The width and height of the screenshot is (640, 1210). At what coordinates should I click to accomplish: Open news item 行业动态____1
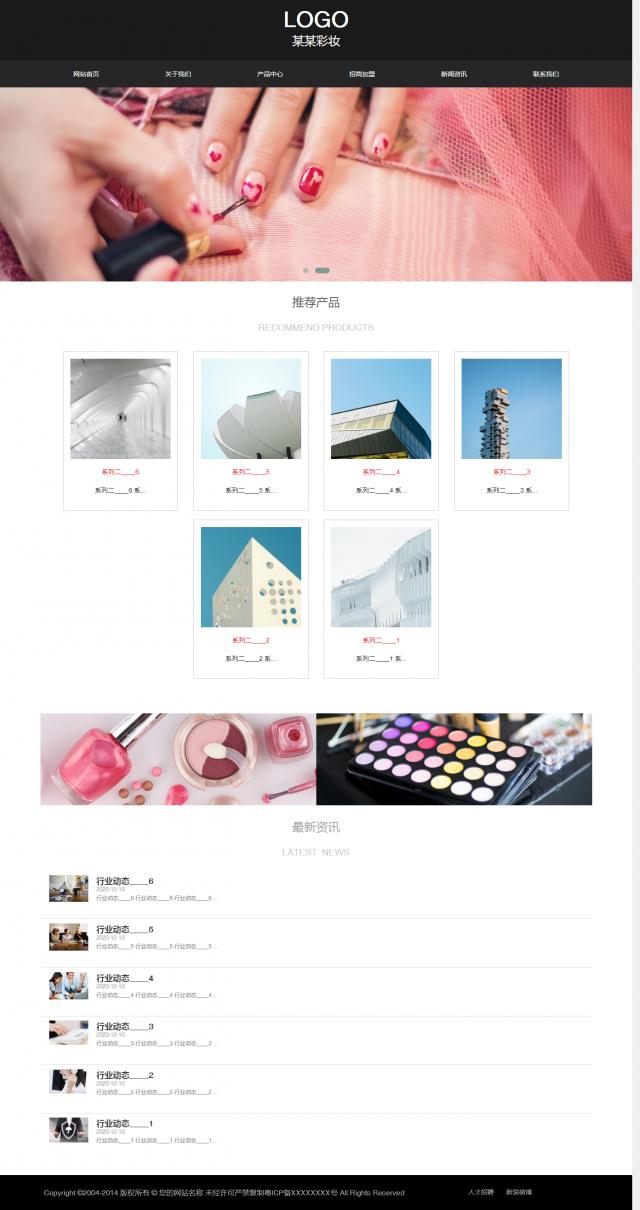click(125, 1124)
